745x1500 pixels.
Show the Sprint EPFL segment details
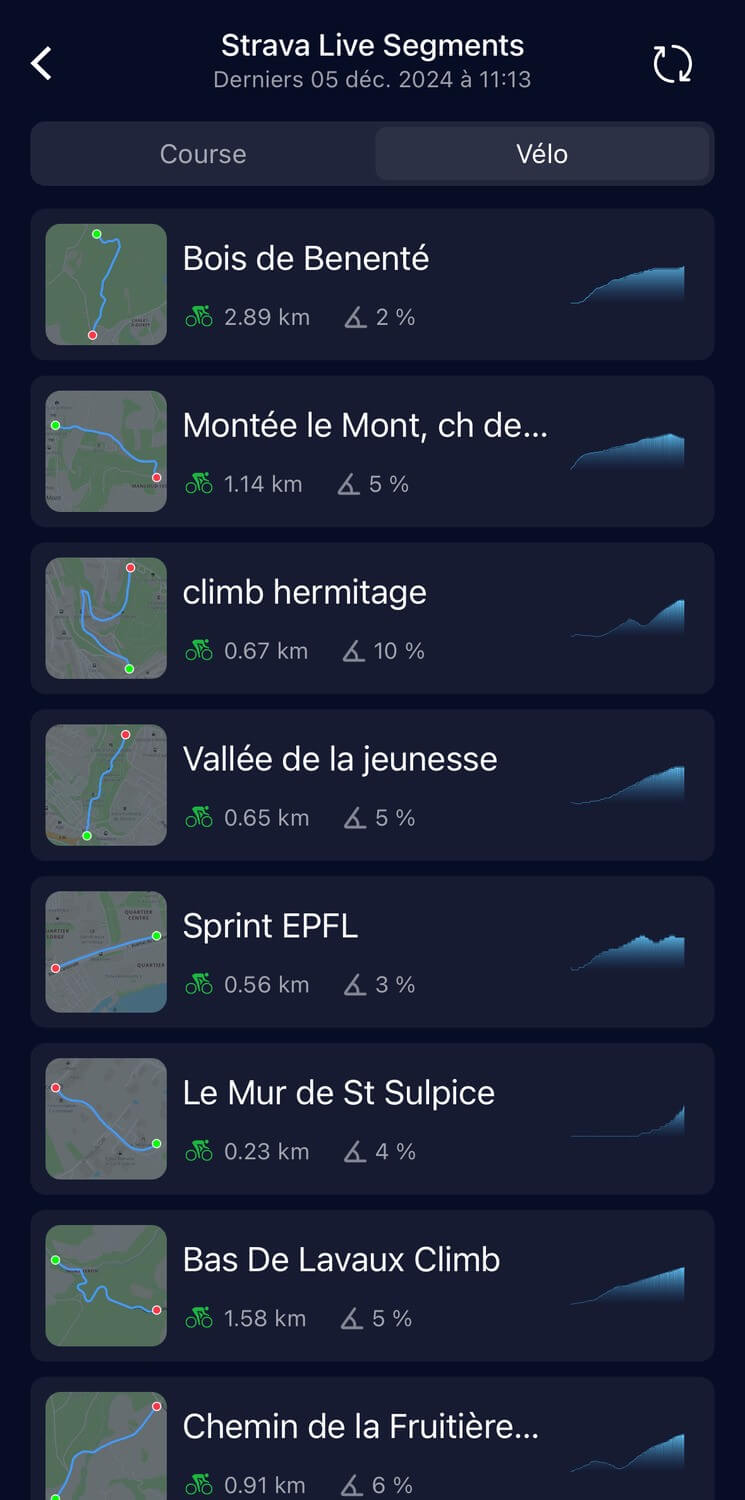click(372, 952)
